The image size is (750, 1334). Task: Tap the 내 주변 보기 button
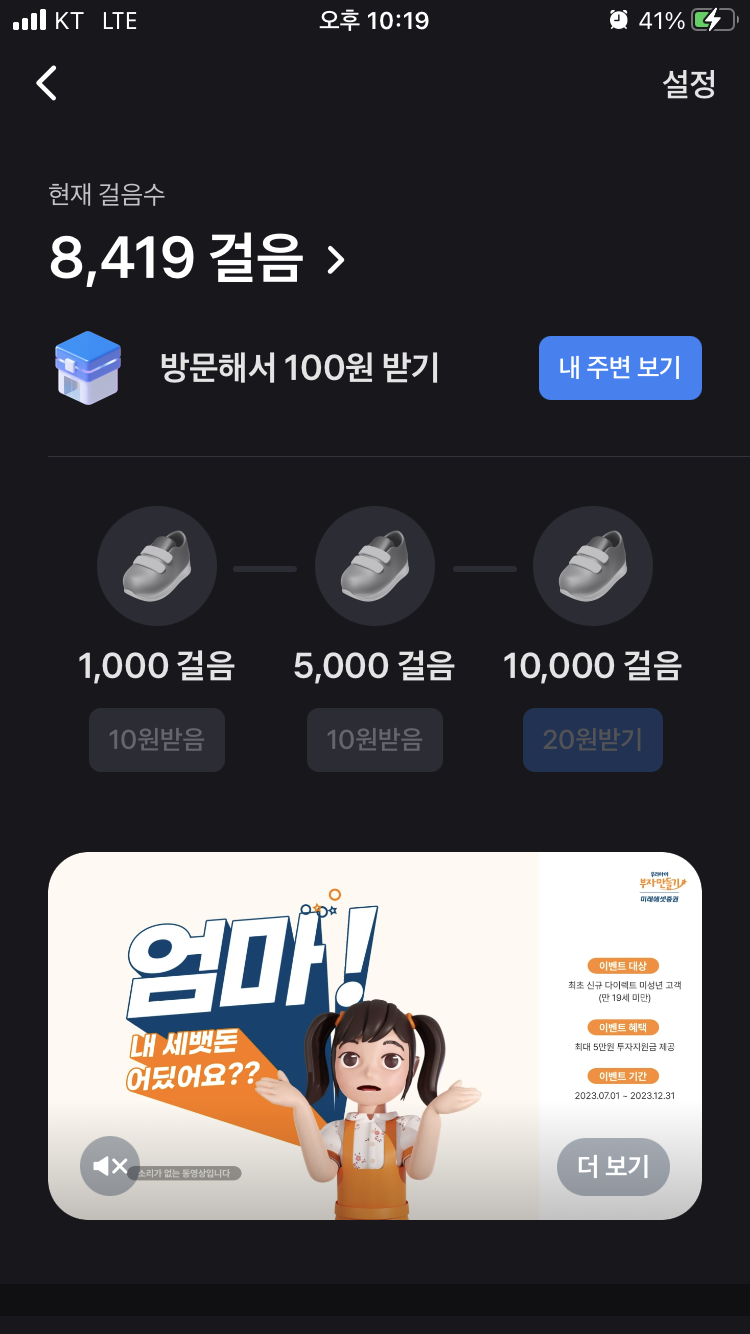tap(620, 368)
